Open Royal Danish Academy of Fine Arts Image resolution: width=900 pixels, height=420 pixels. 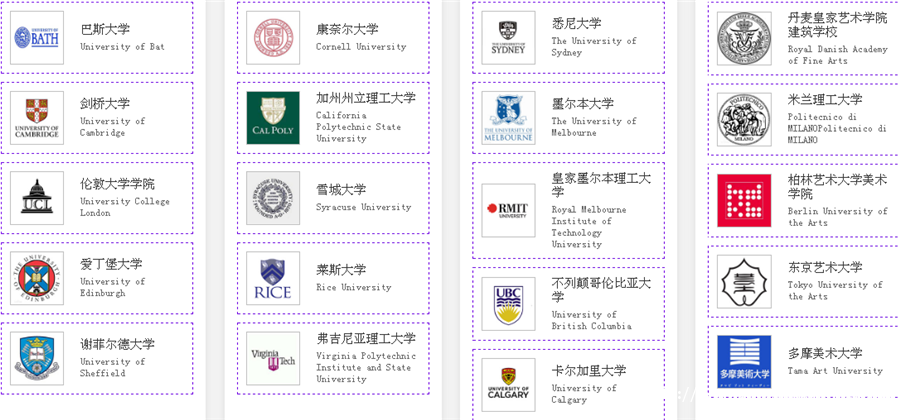(803, 38)
